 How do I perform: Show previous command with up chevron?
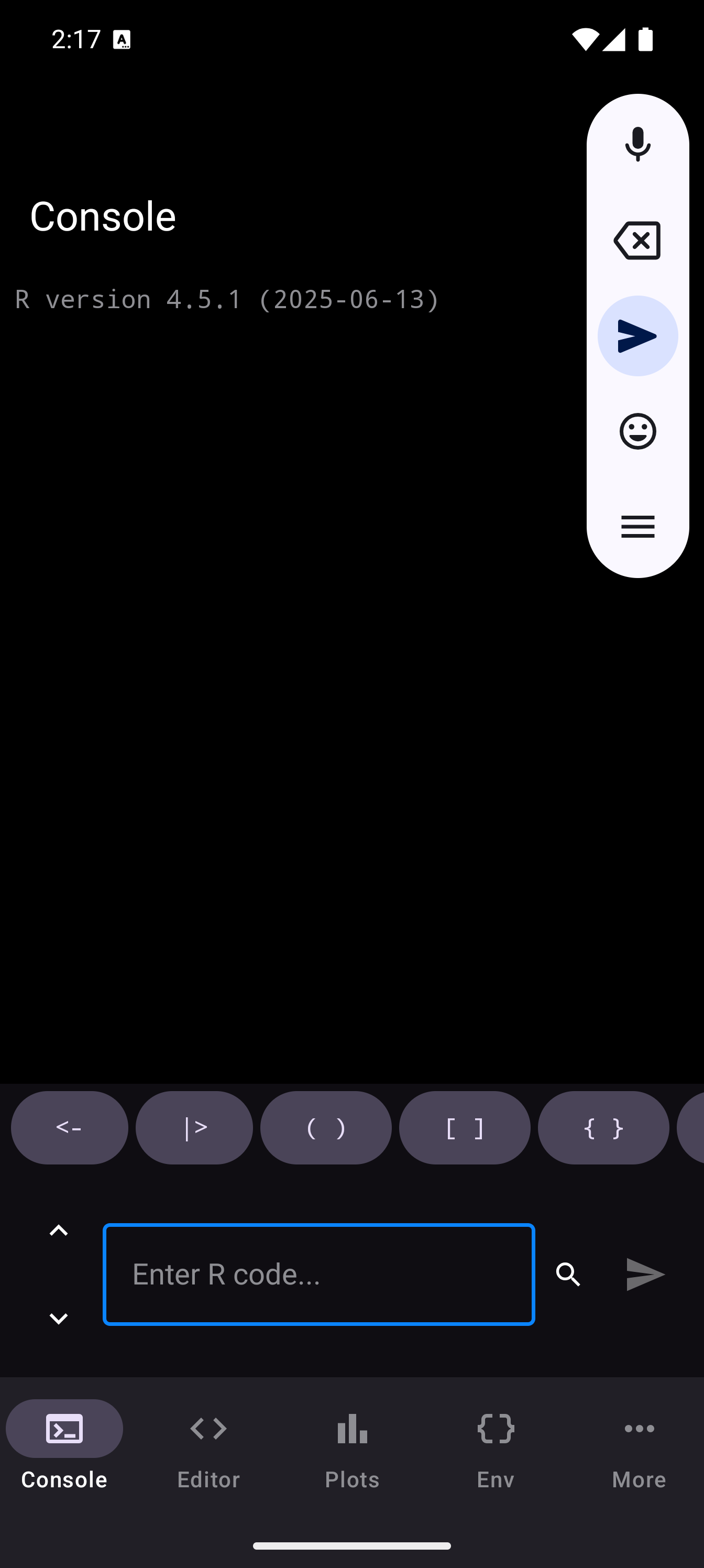point(59,1230)
